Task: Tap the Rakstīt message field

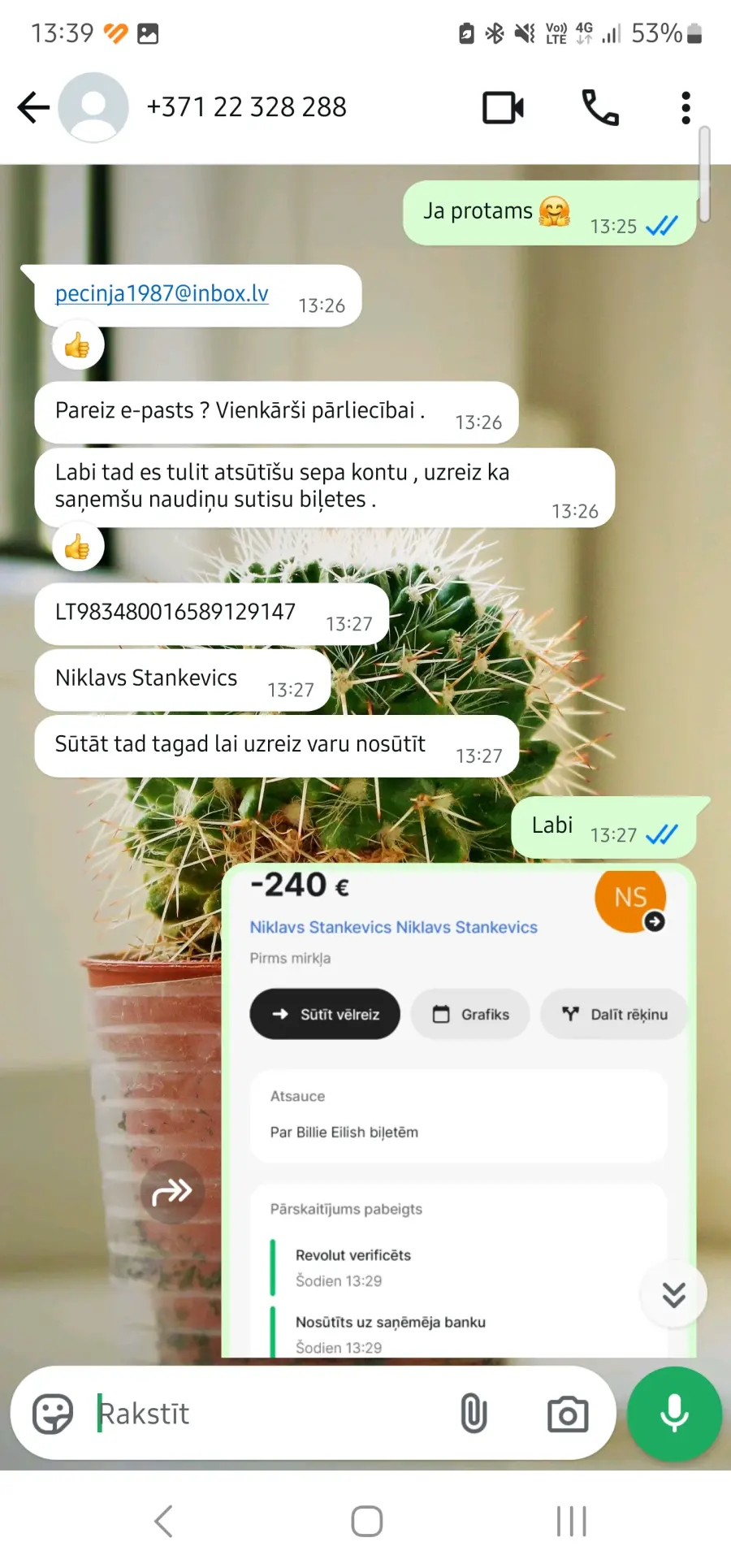Action: pyautogui.click(x=268, y=1414)
